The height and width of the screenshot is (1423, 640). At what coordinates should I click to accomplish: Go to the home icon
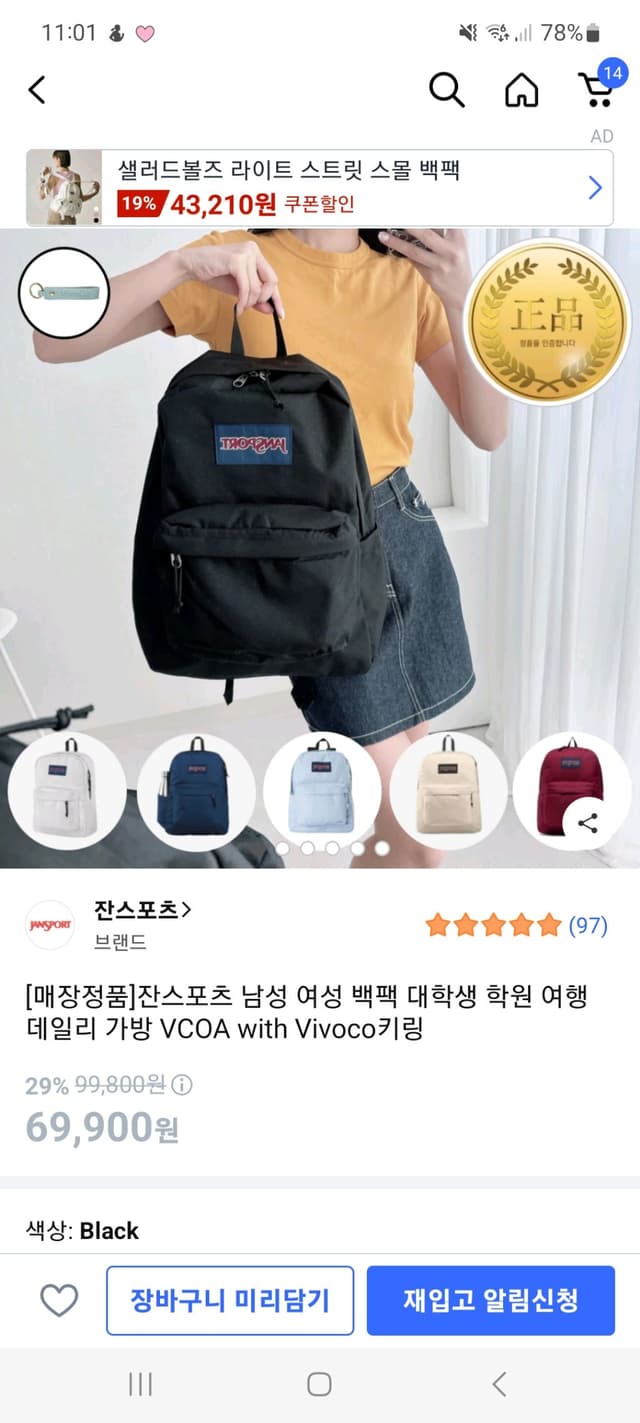tap(521, 90)
